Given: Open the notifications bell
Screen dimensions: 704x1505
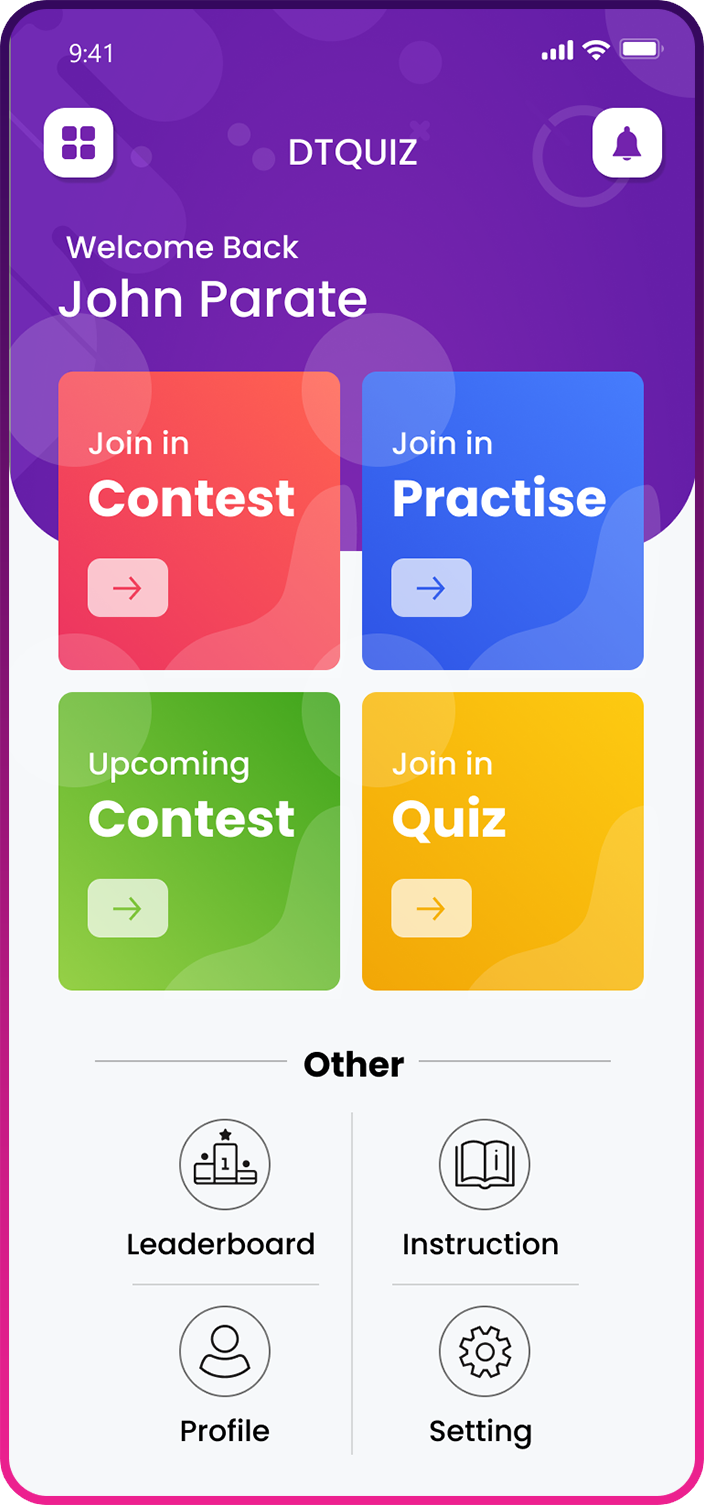Looking at the screenshot, I should 627,143.
